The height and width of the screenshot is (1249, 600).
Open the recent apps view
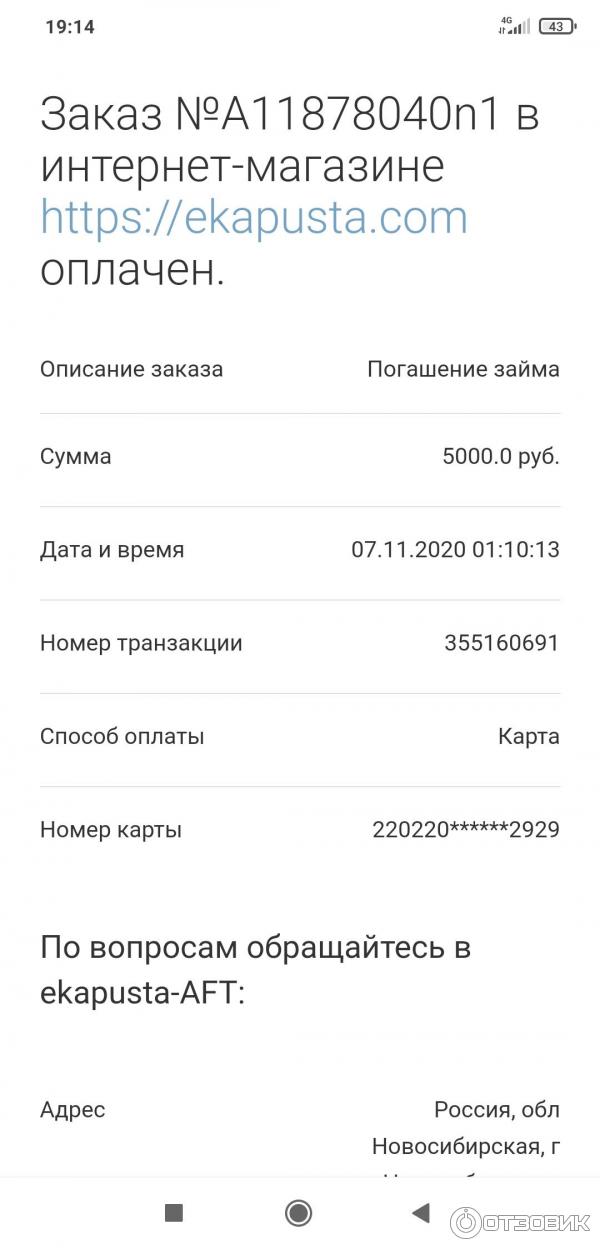(174, 1213)
